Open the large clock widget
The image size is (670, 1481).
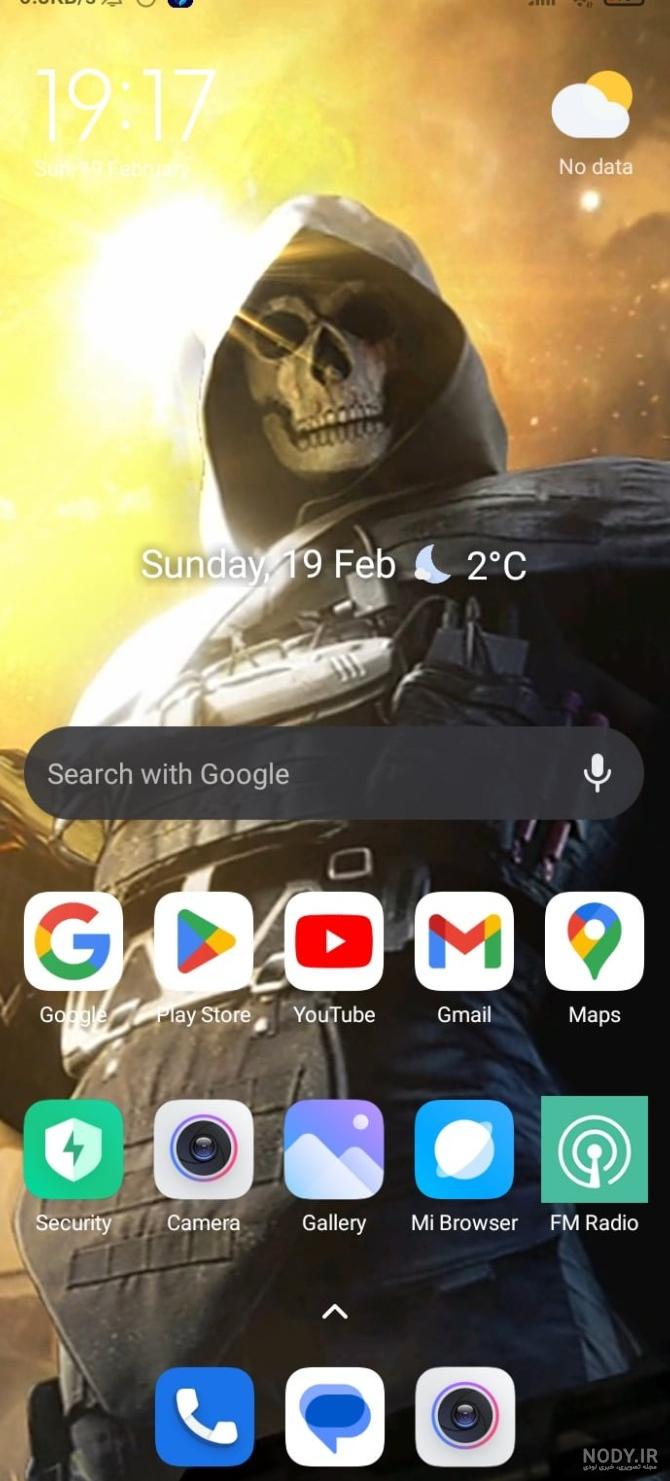[125, 120]
